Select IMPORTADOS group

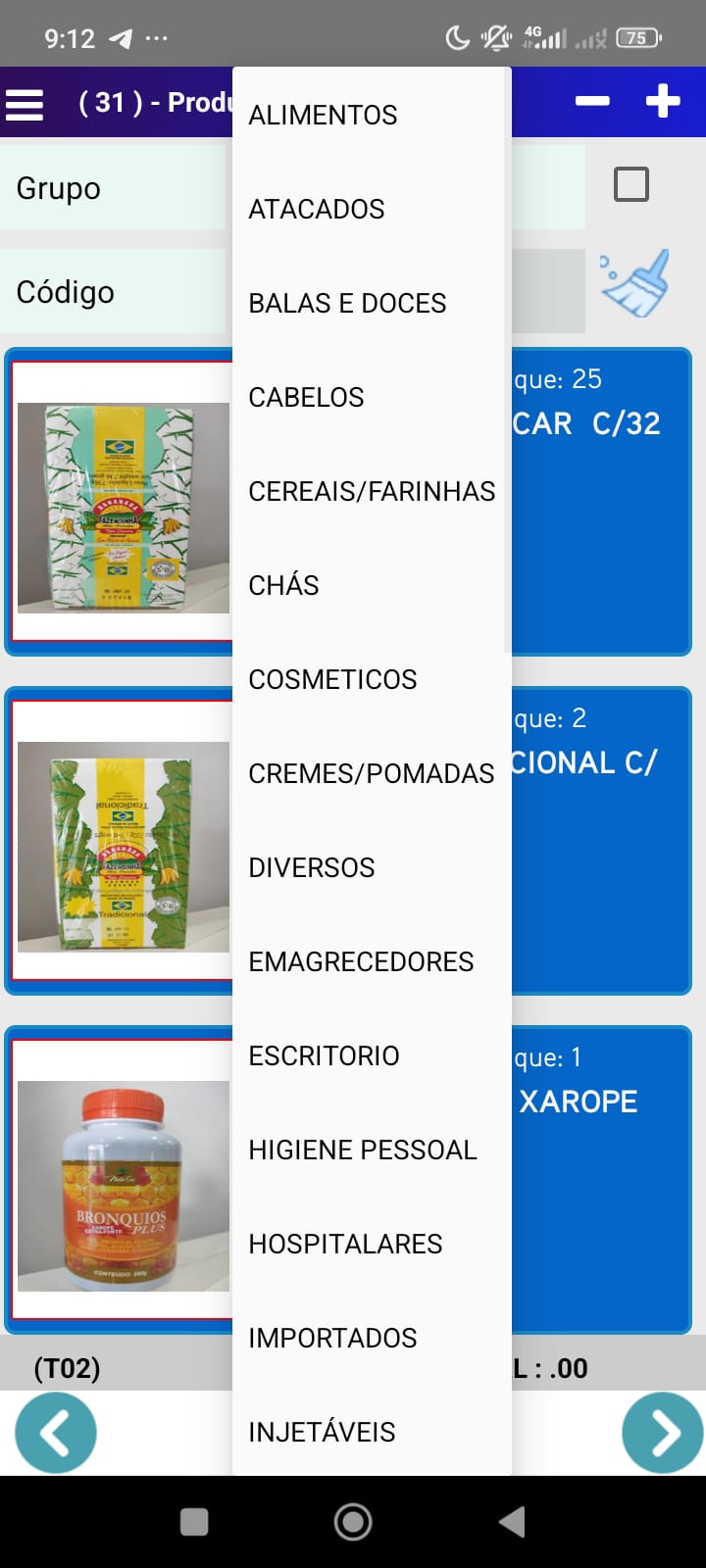[332, 1338]
